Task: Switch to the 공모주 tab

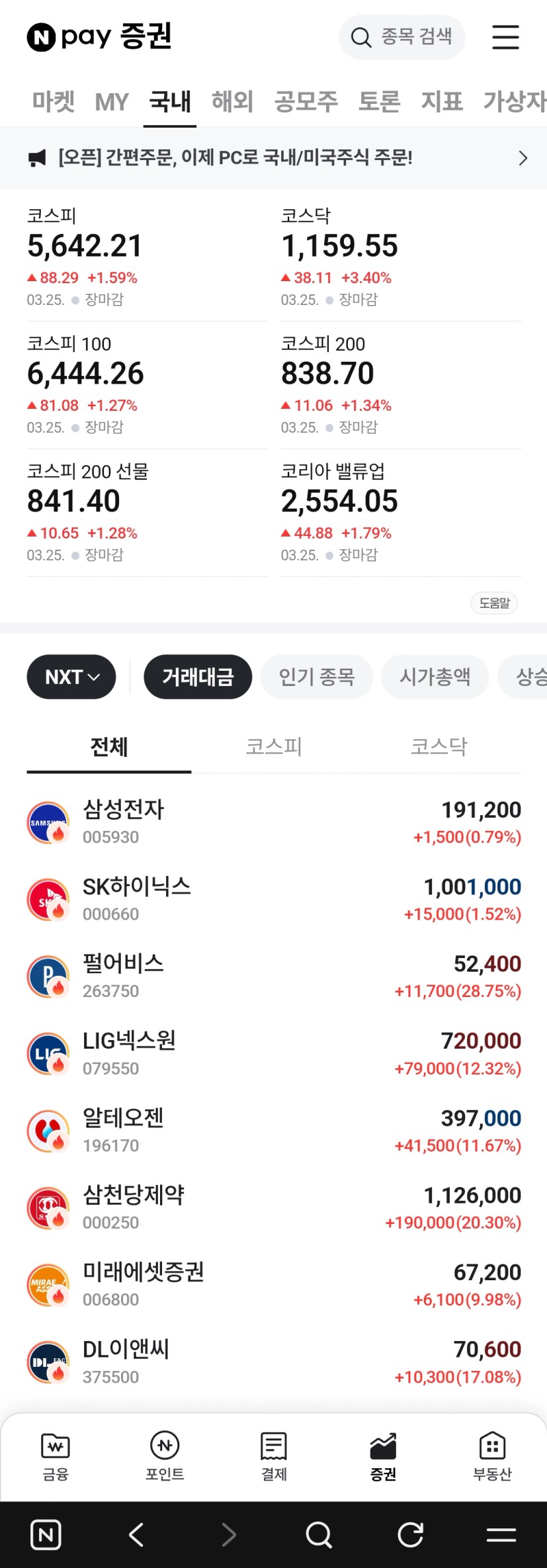Action: [x=306, y=102]
